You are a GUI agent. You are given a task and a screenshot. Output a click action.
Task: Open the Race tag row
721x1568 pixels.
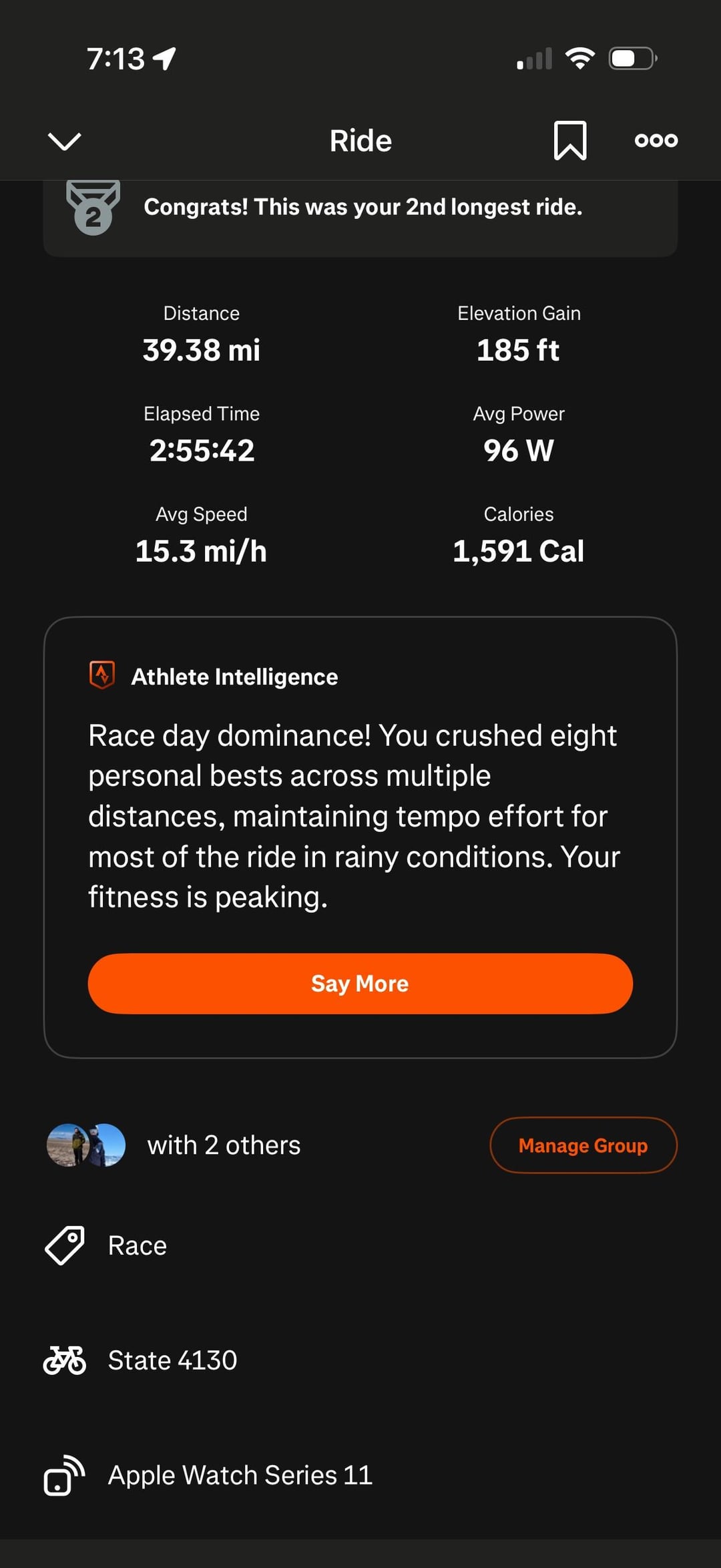pos(138,1245)
